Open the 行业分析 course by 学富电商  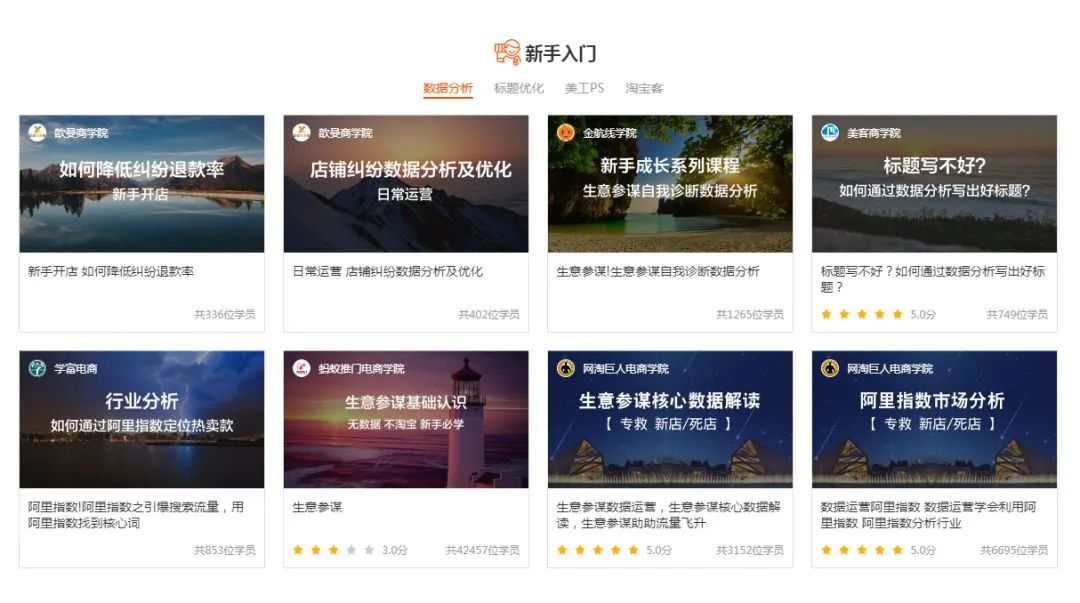(142, 419)
